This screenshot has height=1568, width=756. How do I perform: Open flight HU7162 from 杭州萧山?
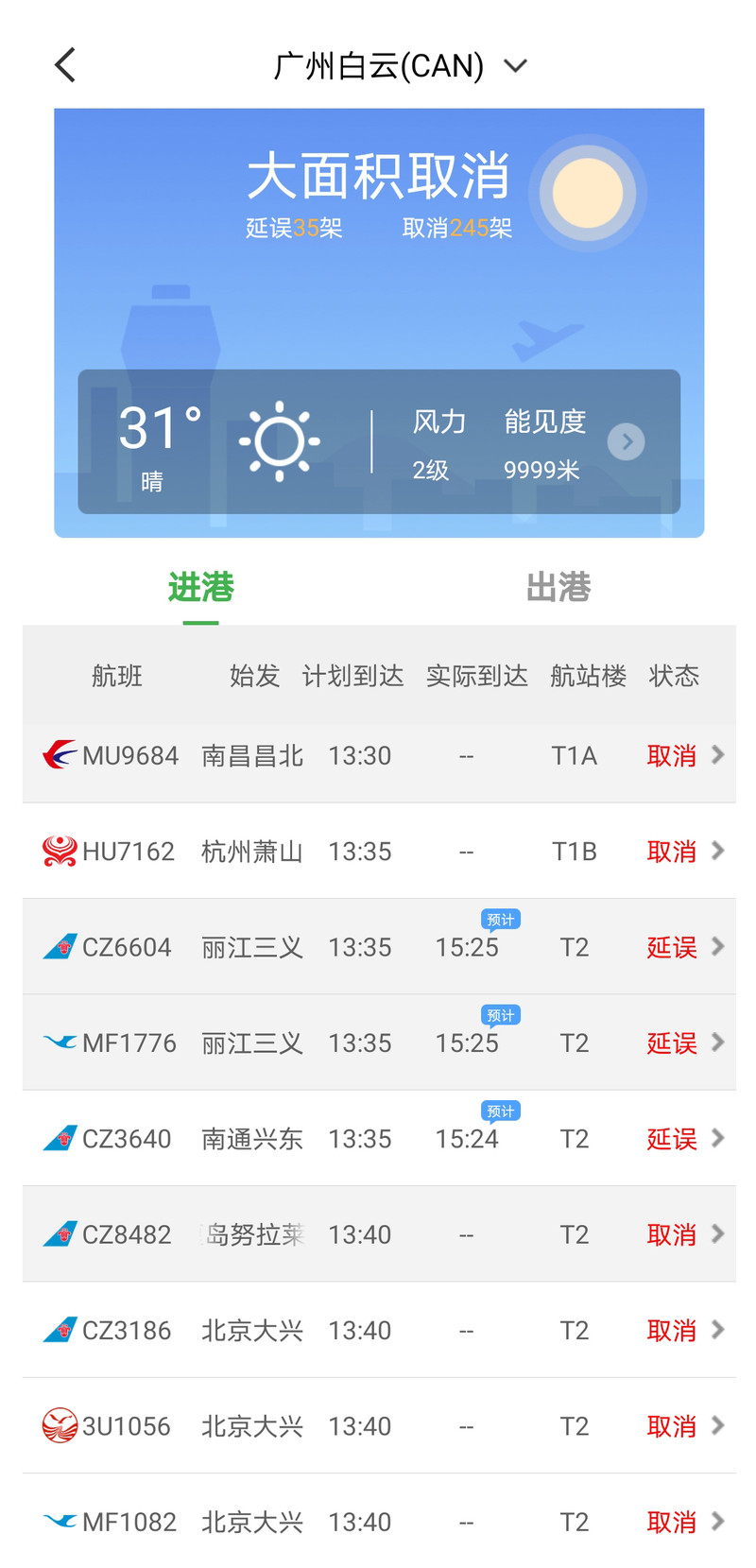[x=379, y=851]
